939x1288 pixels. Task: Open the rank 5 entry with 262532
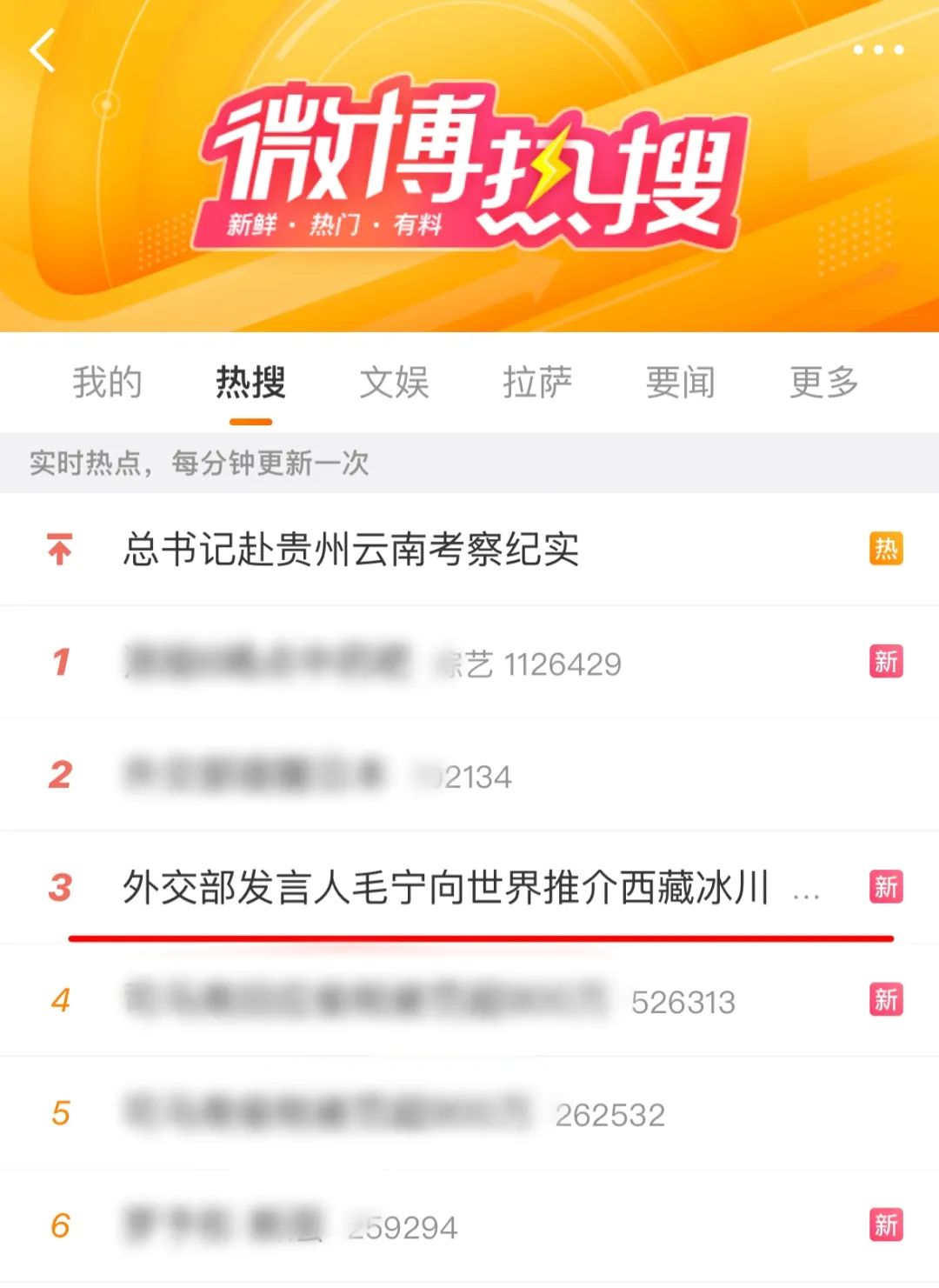click(395, 1113)
